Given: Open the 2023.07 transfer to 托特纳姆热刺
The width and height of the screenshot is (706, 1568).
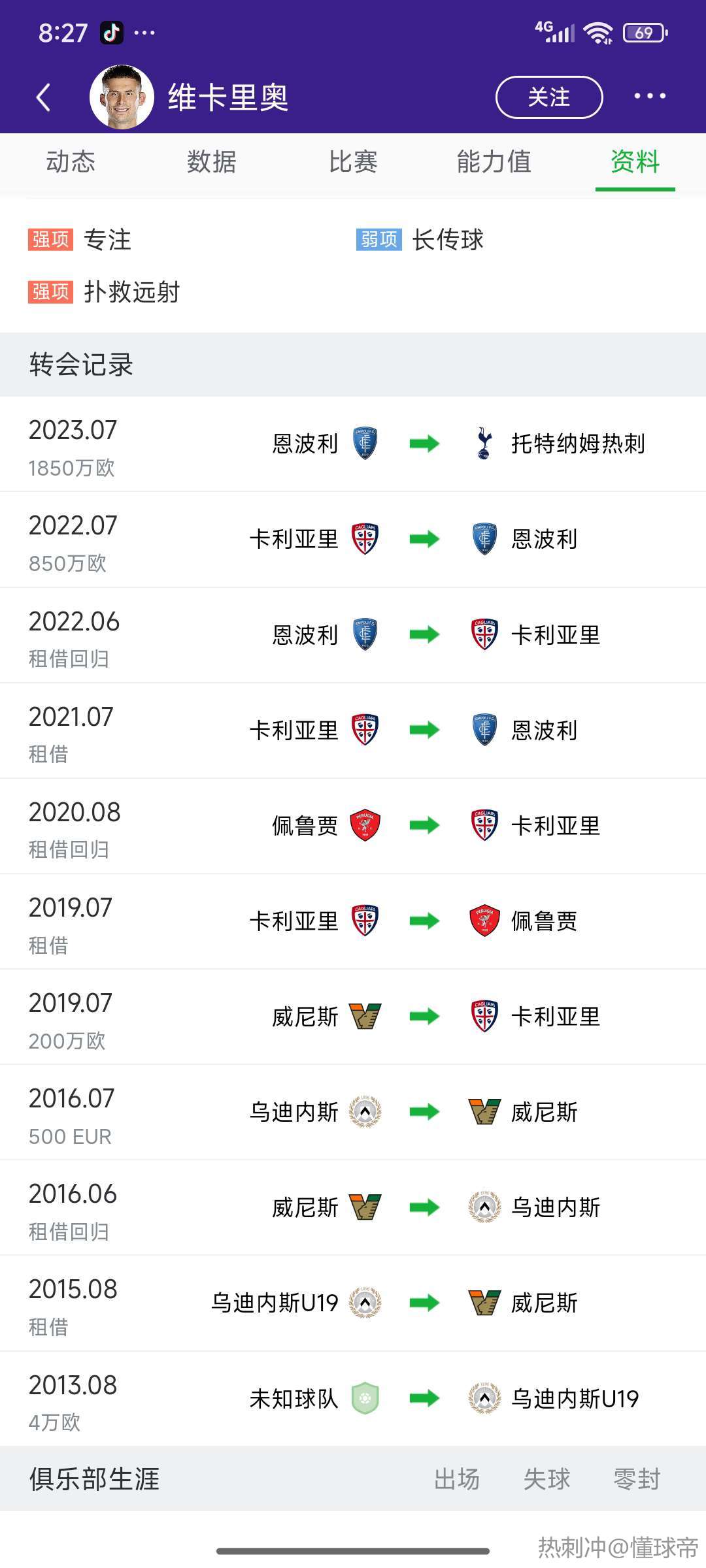Looking at the screenshot, I should pyautogui.click(x=353, y=444).
